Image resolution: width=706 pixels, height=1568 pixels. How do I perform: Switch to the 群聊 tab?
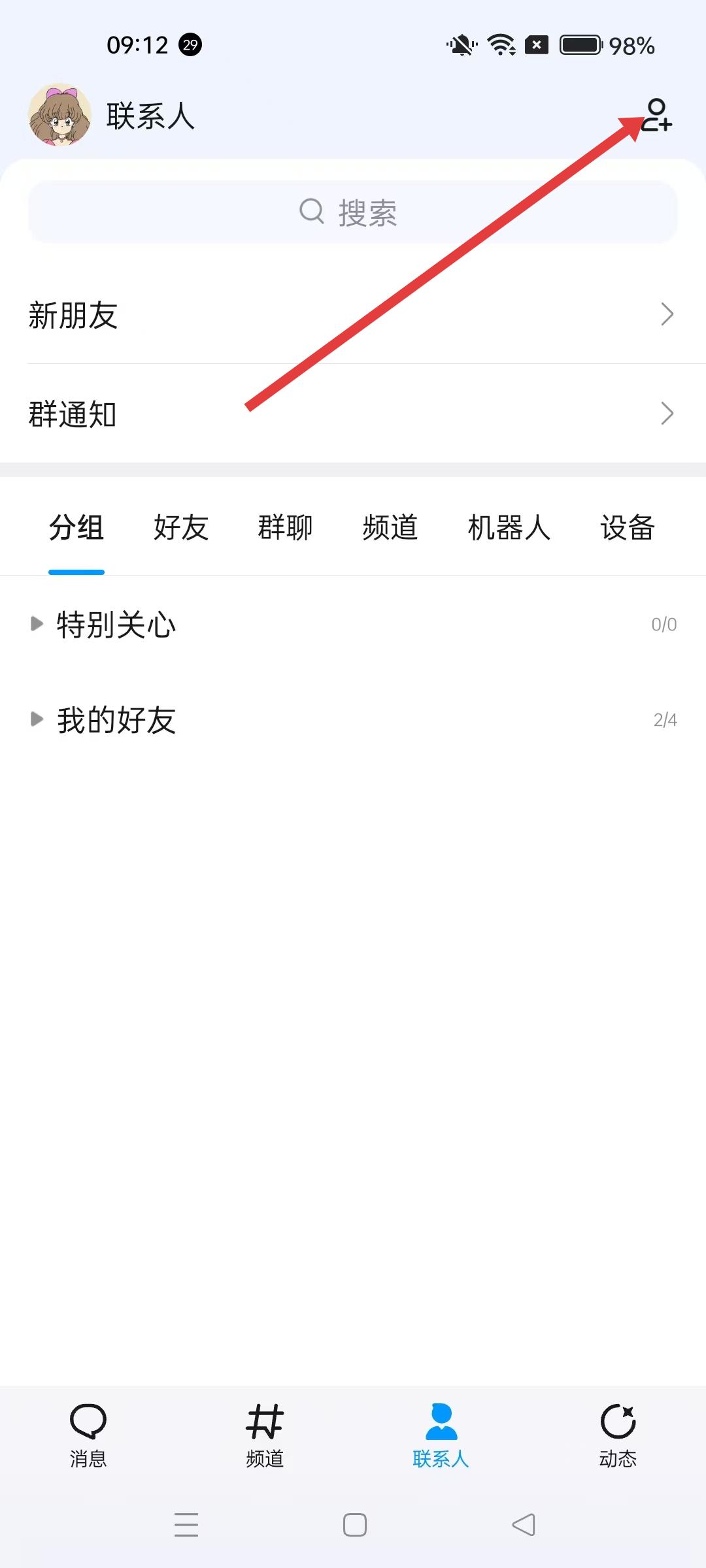pyautogui.click(x=286, y=528)
